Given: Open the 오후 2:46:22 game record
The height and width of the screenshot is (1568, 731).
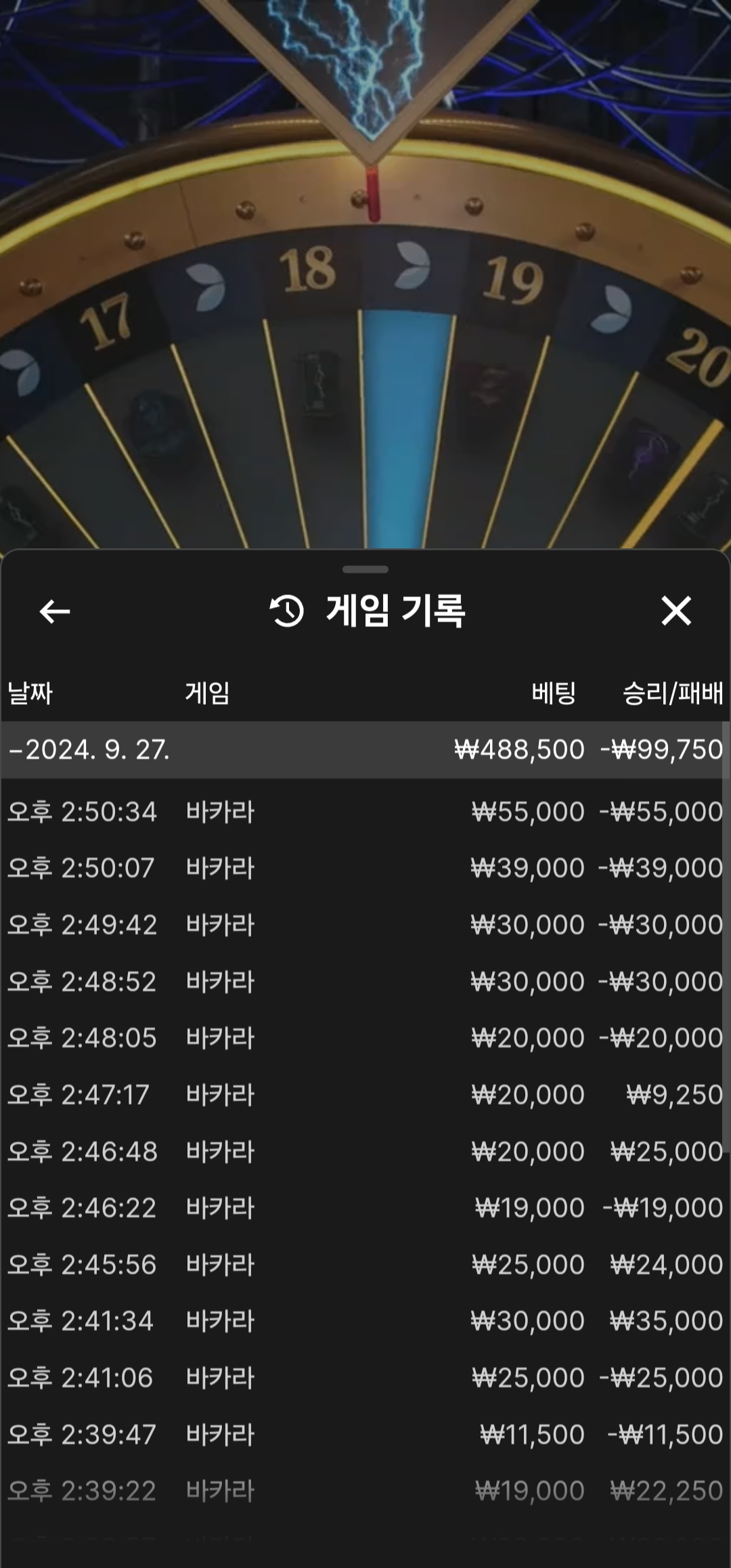Looking at the screenshot, I should (x=365, y=1208).
